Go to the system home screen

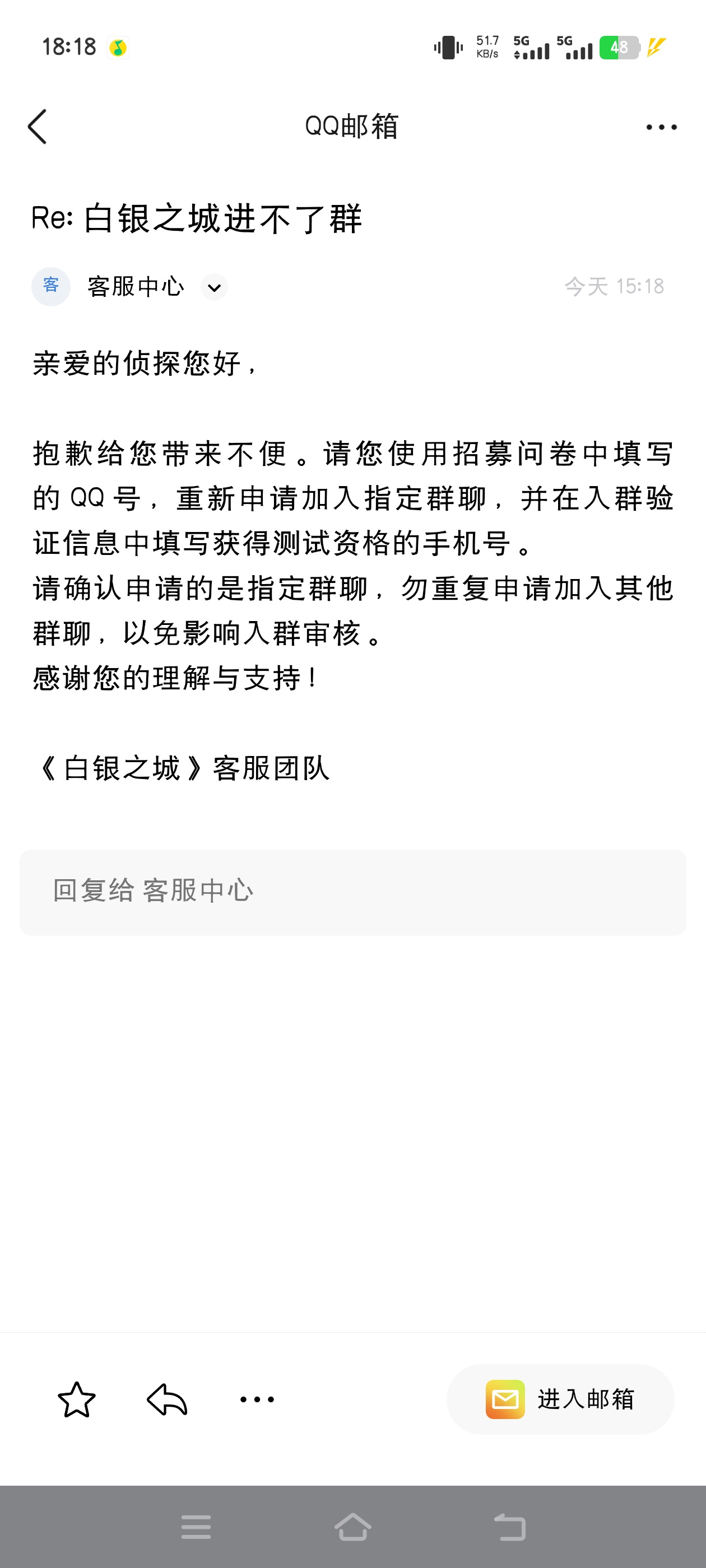352,1527
